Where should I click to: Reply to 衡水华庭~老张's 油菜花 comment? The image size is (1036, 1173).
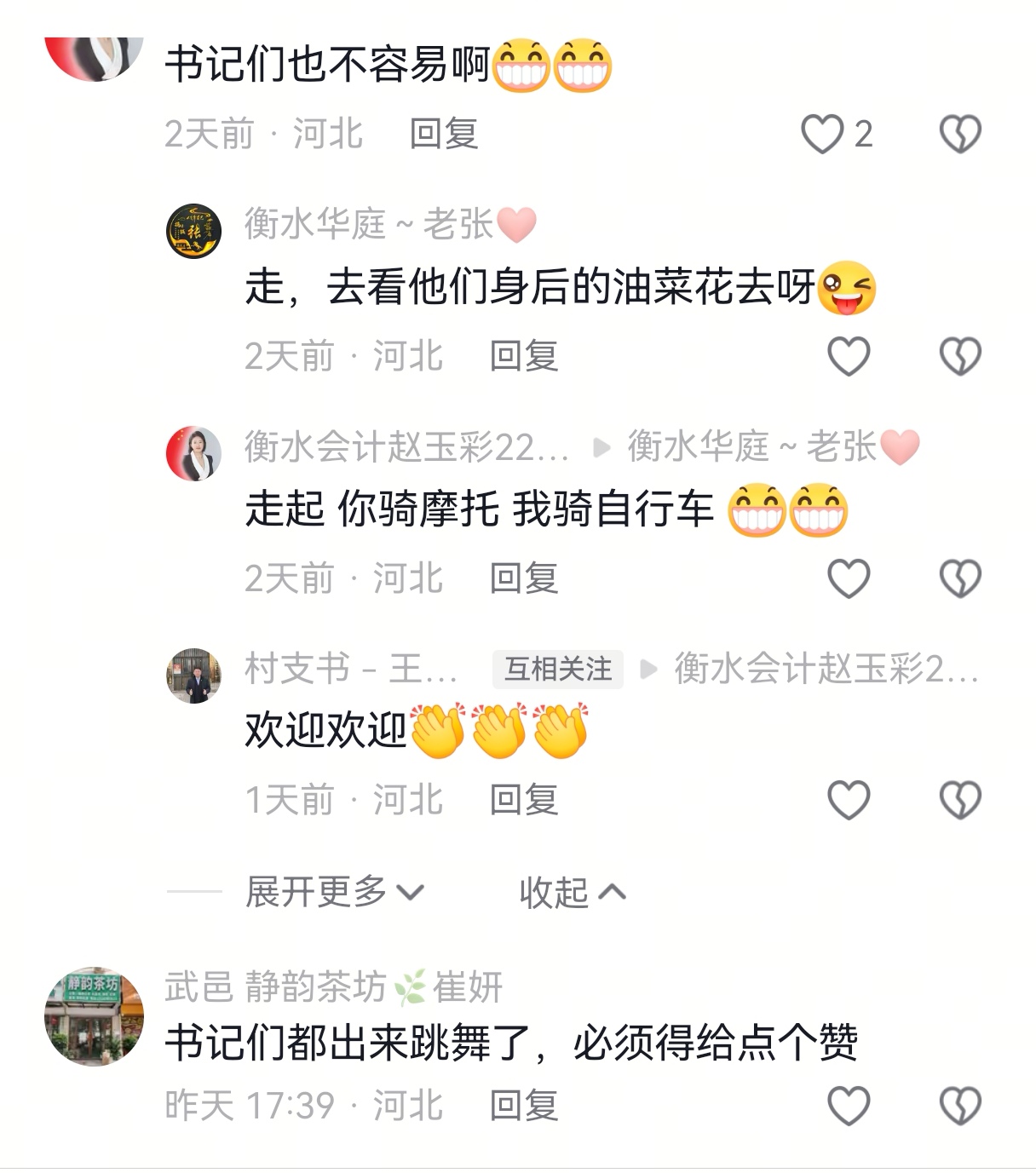pyautogui.click(x=523, y=356)
